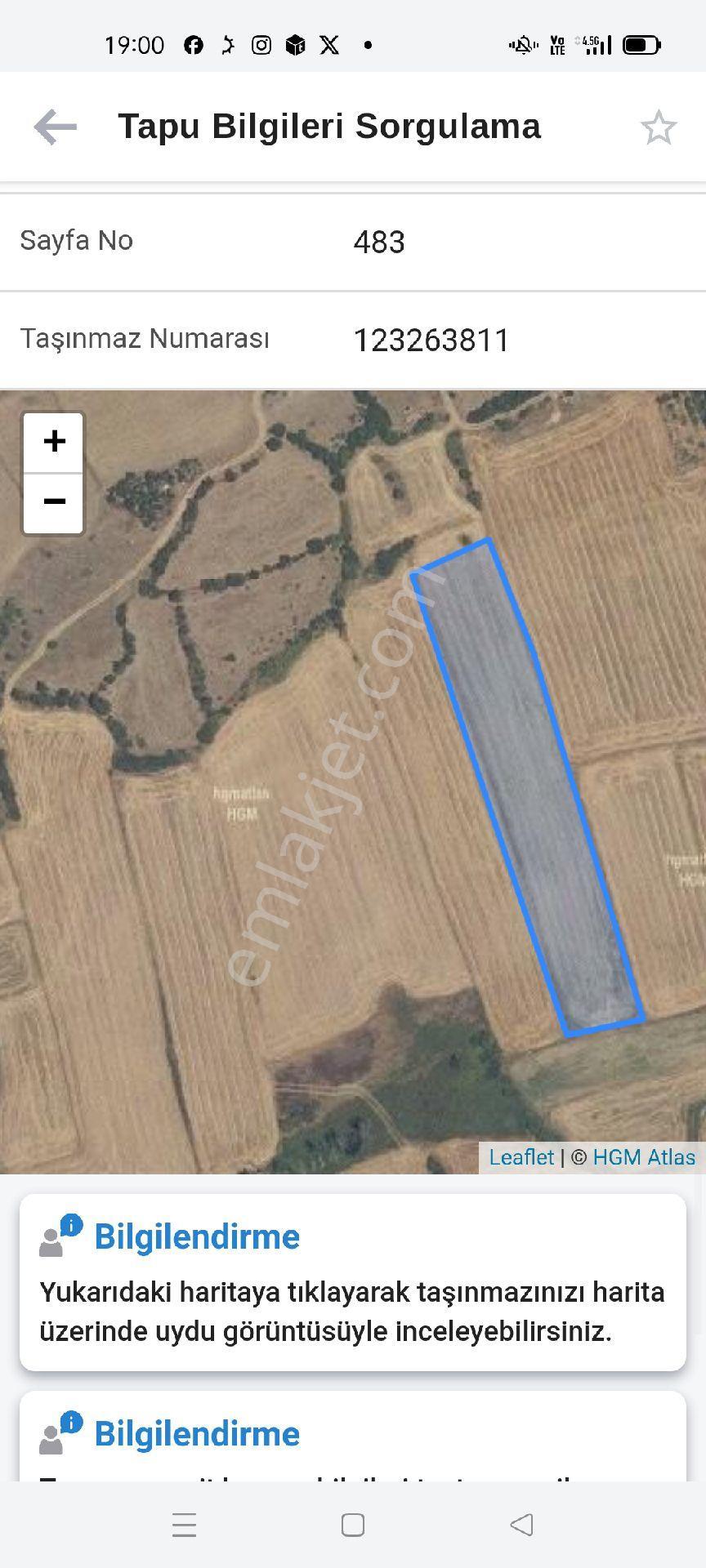Open the HGM Atlas link

click(x=644, y=1157)
